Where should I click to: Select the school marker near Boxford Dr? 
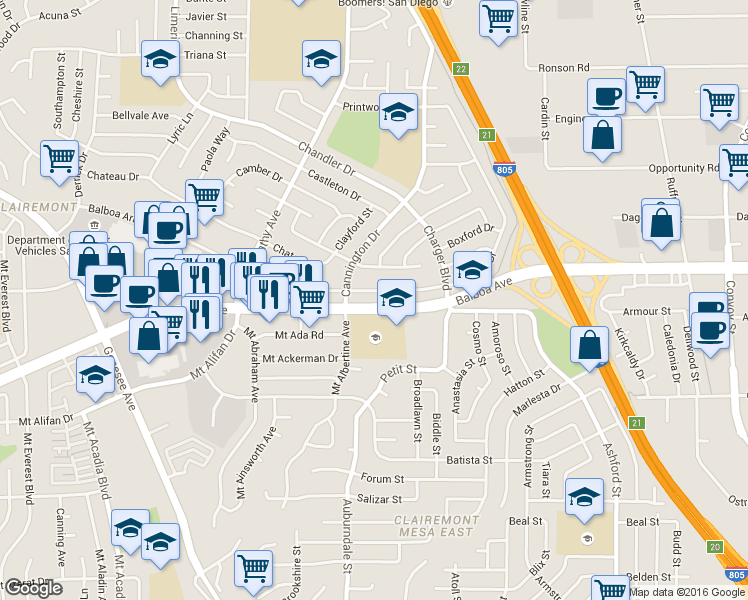(x=472, y=268)
